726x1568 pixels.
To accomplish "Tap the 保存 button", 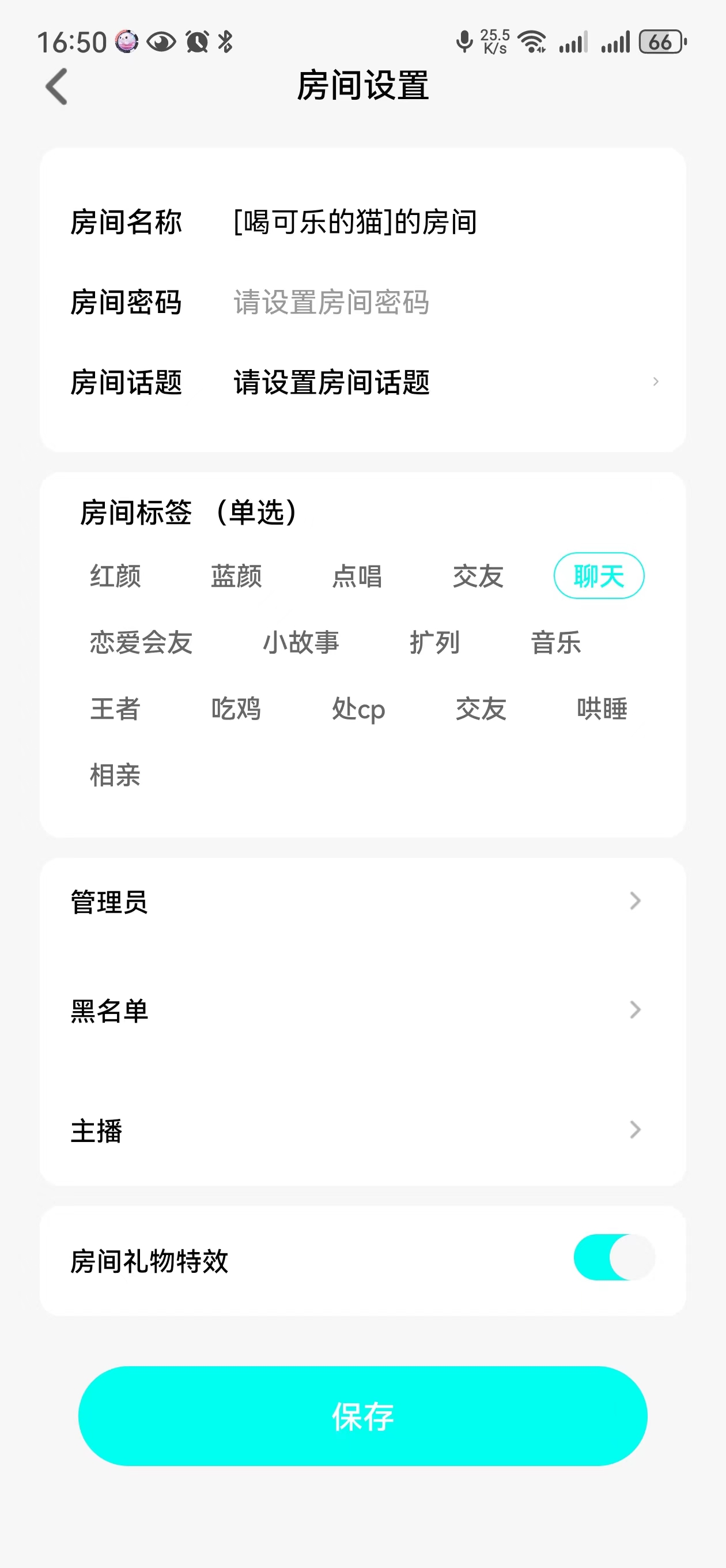I will coord(362,1418).
